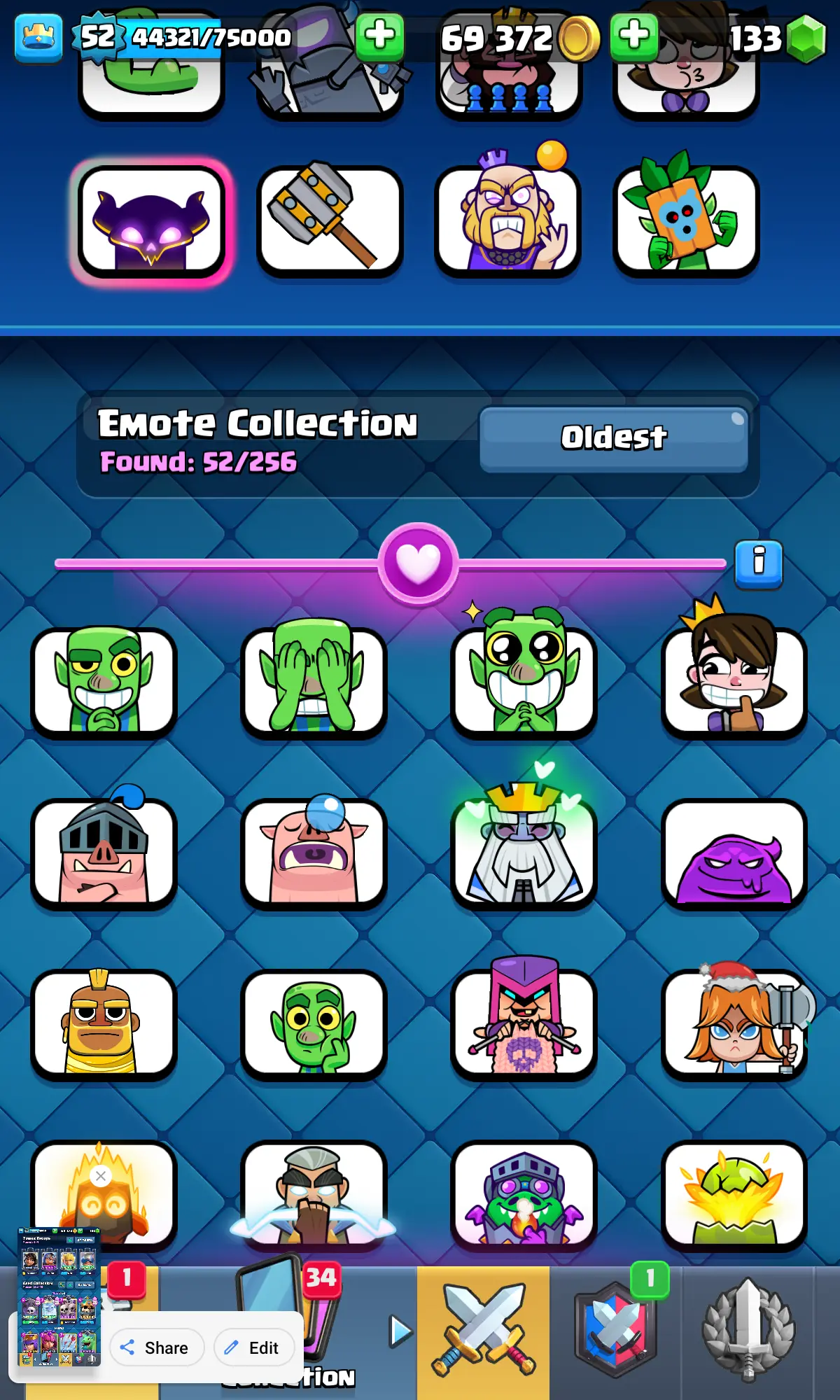Share the captured screenshot
Viewport: 840px width, 1400px height.
[x=156, y=1347]
